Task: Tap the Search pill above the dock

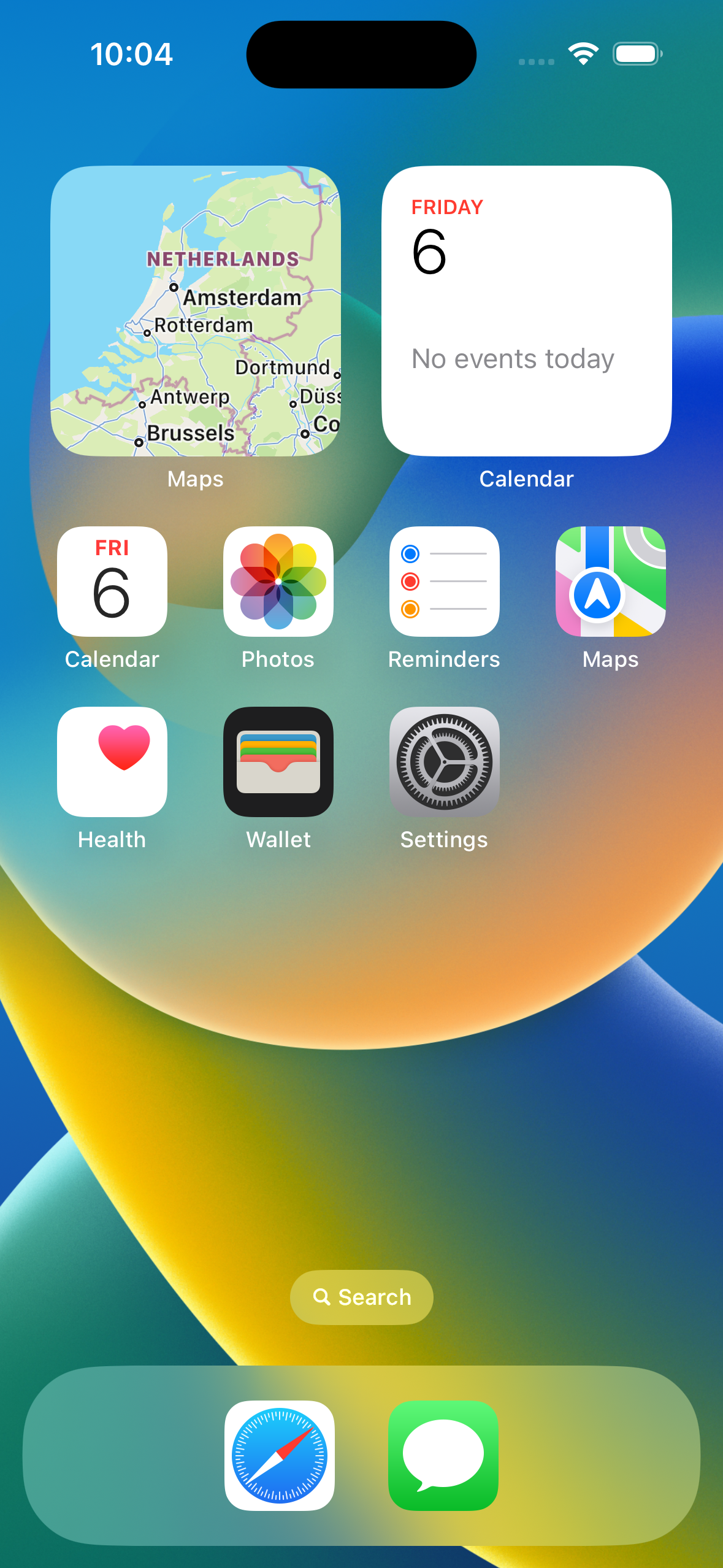Action: (362, 1297)
